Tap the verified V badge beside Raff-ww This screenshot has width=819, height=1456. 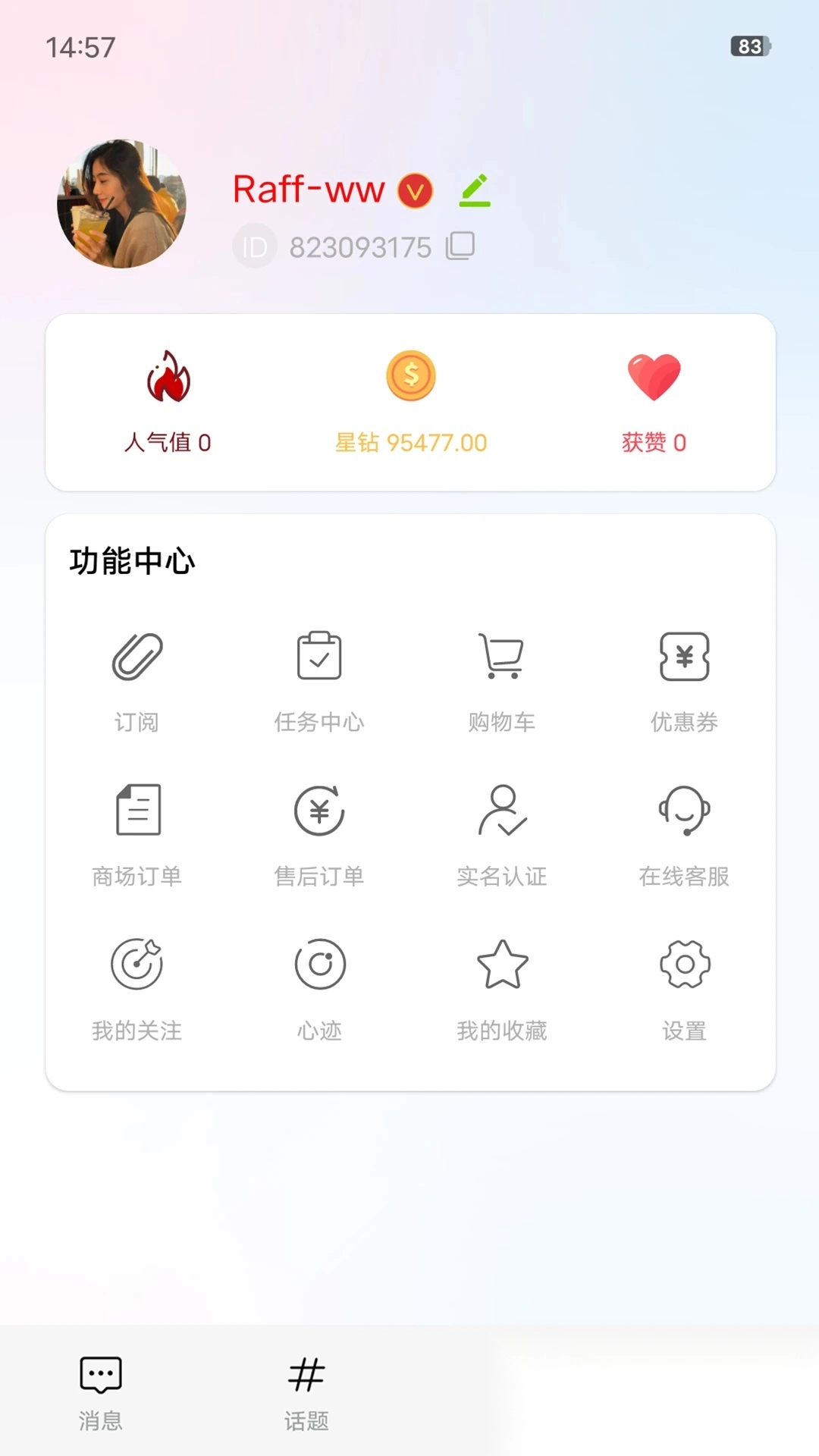(413, 190)
